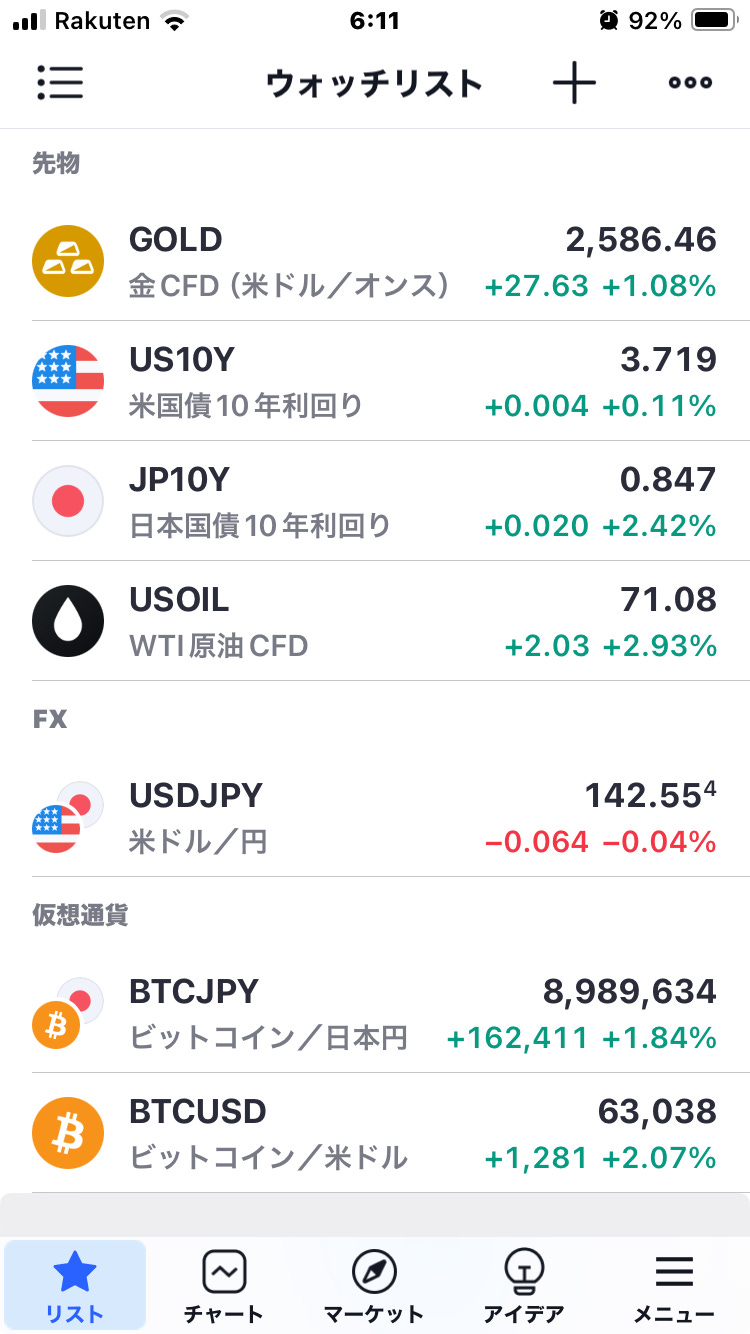View BTCUSD bitcoin dollar quote
750x1334 pixels.
[375, 1133]
